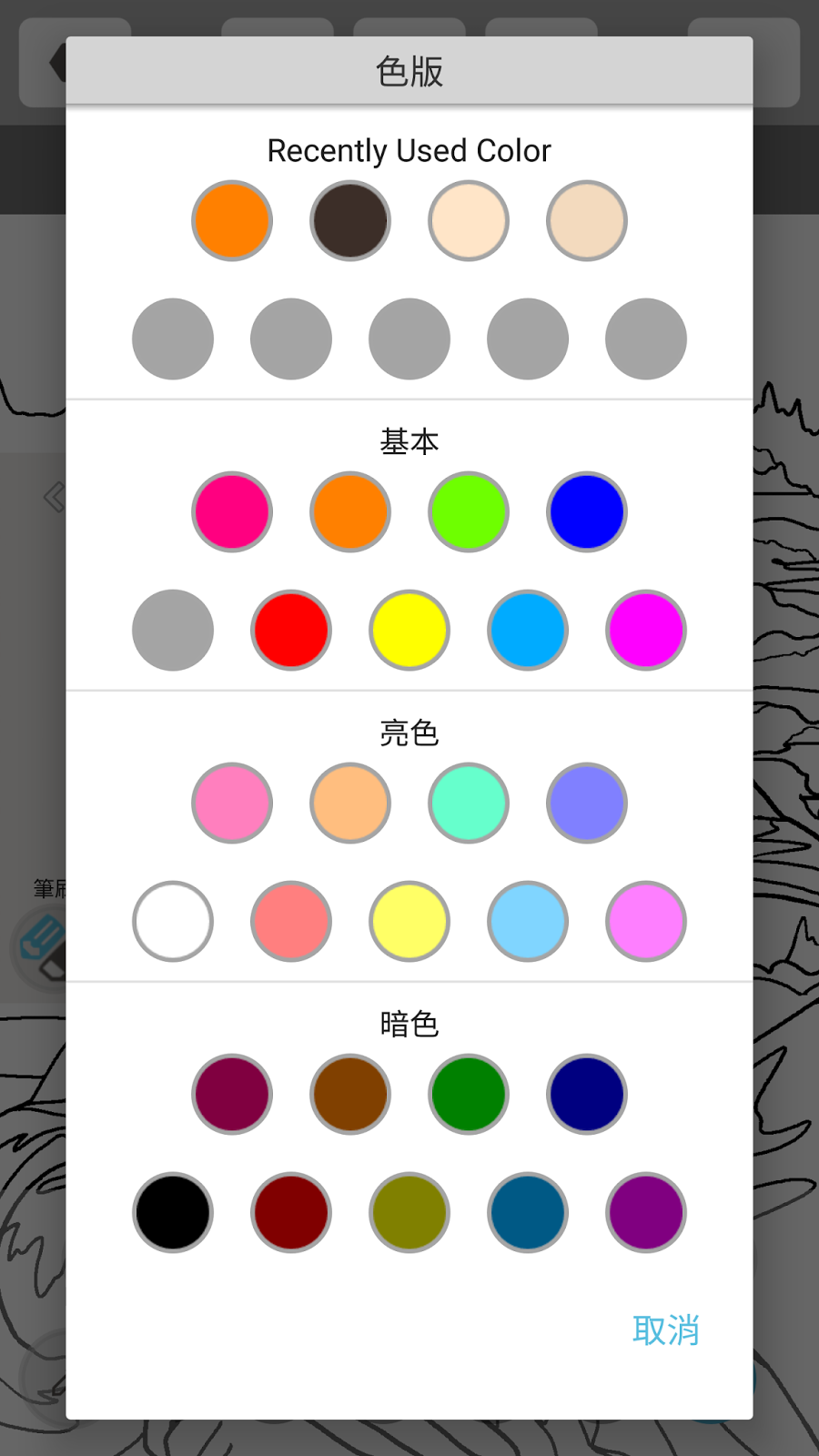
Task: Select pure blue in the 基本 section
Action: tap(587, 512)
